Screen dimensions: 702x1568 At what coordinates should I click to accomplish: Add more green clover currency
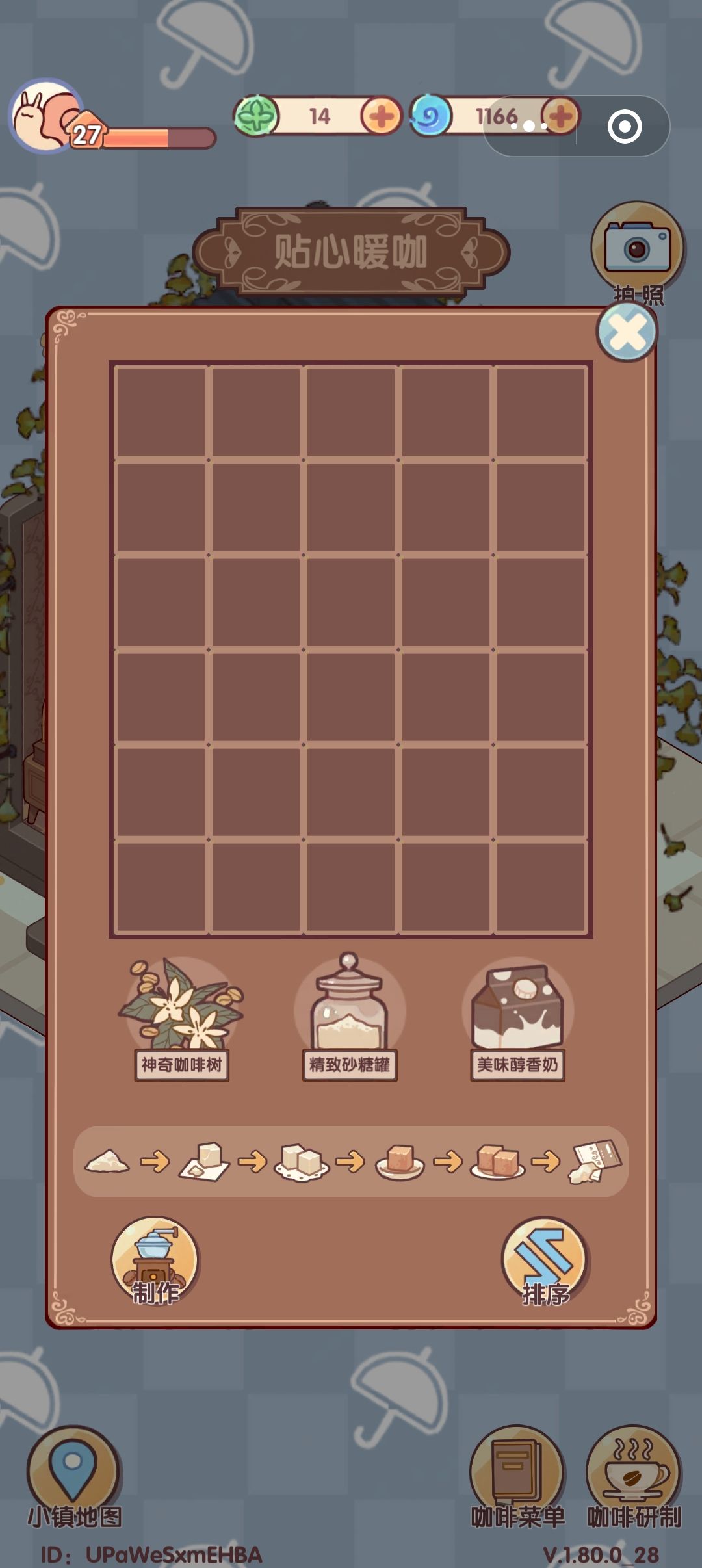point(381,117)
